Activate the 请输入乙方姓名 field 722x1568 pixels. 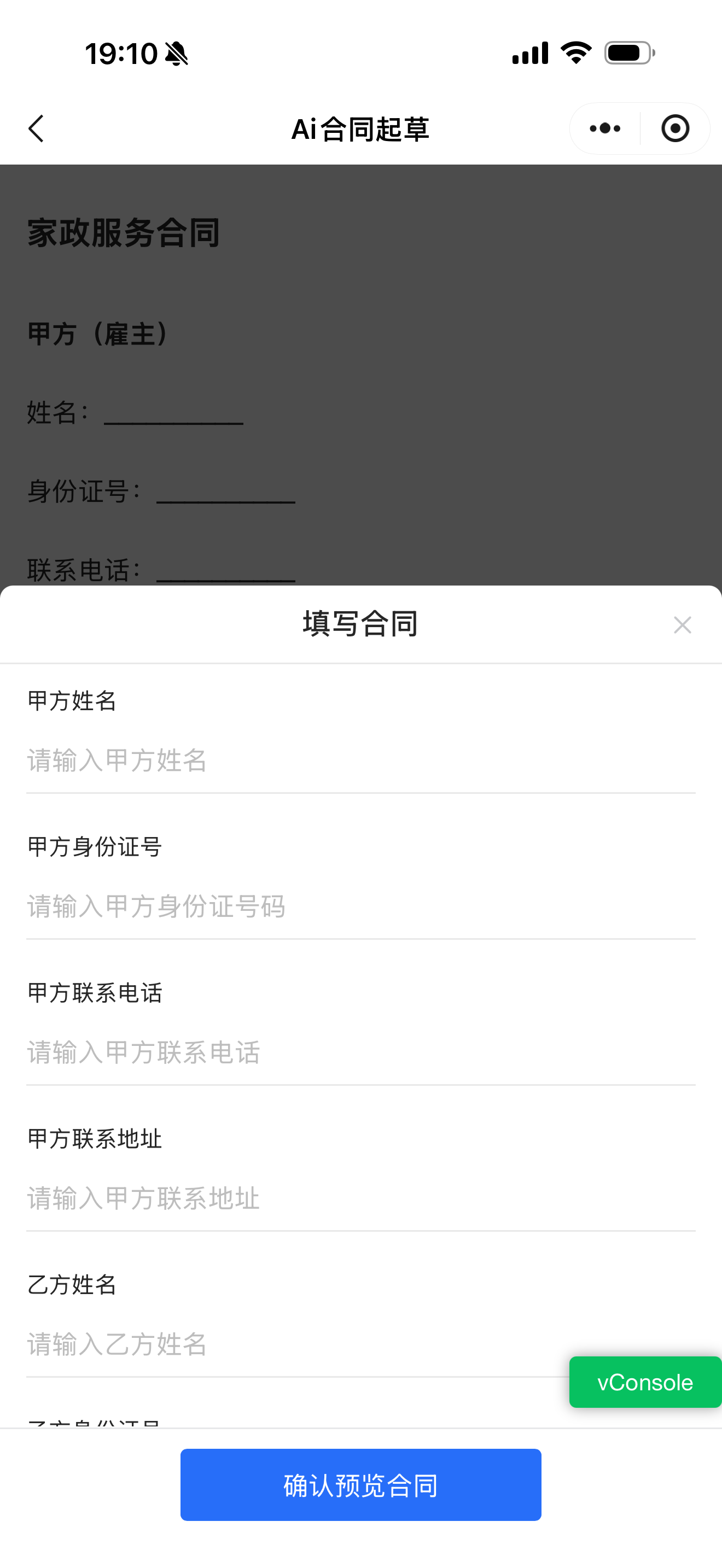[292, 1344]
